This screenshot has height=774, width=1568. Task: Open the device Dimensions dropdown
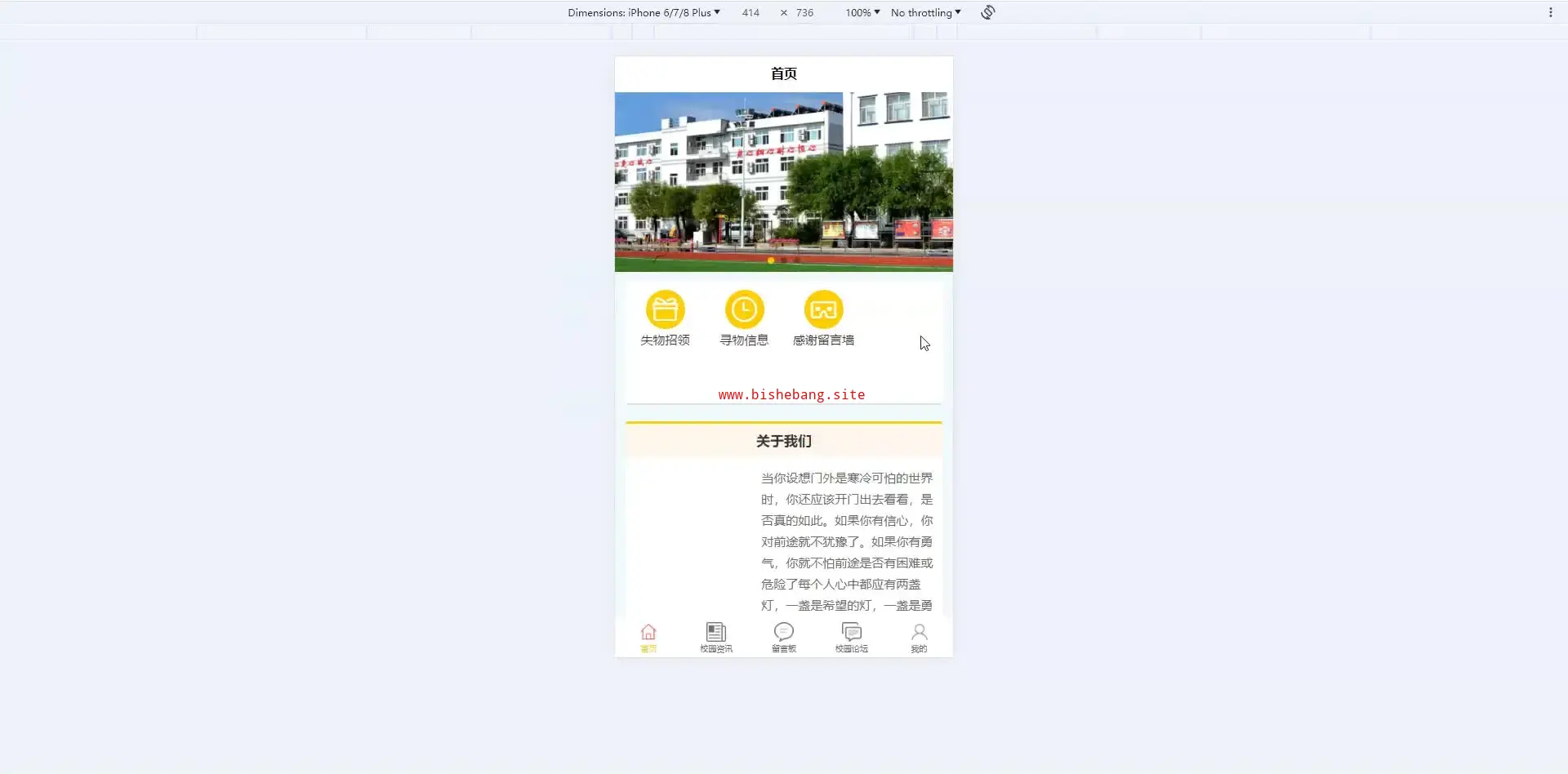pyautogui.click(x=644, y=12)
